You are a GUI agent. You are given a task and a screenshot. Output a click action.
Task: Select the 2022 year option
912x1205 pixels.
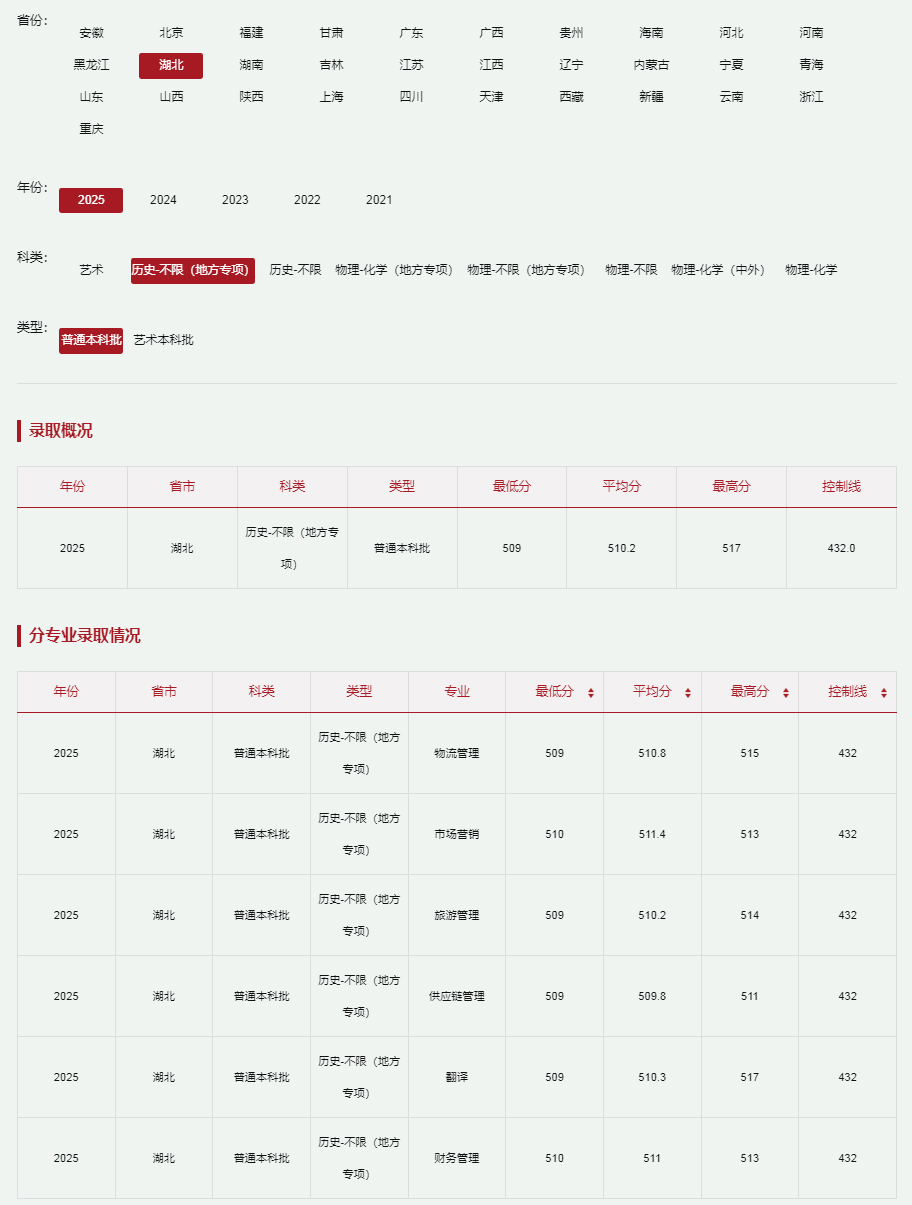click(x=307, y=200)
